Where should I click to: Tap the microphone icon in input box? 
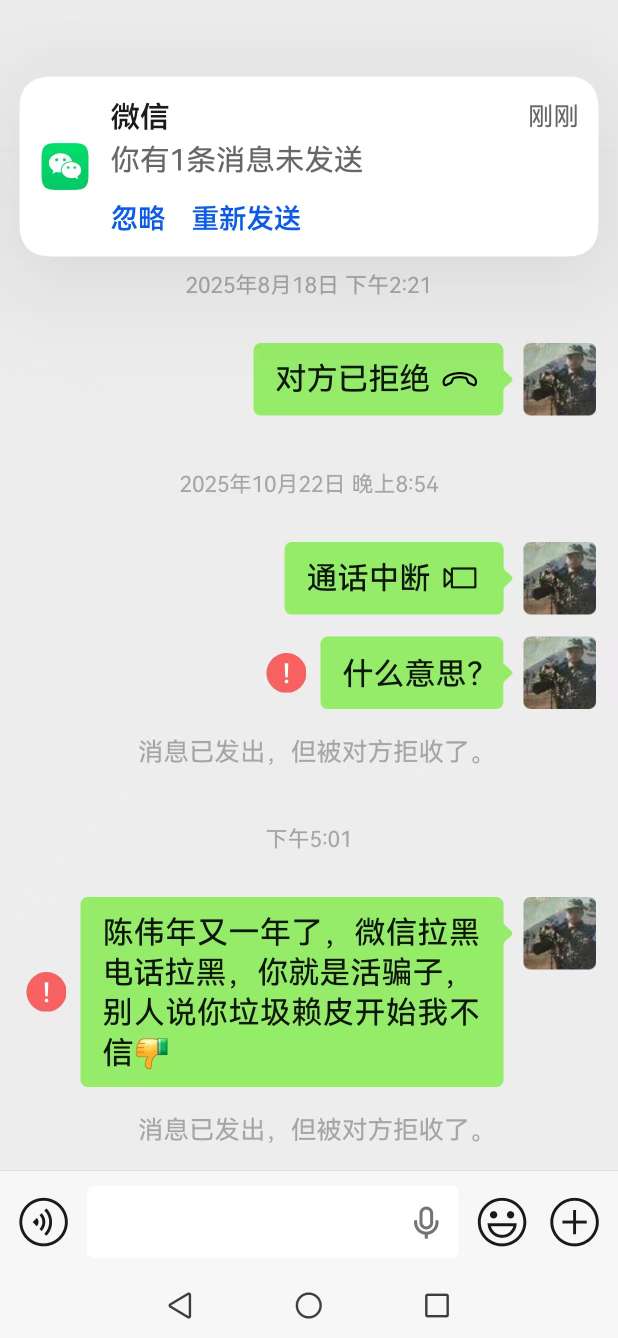[426, 1222]
